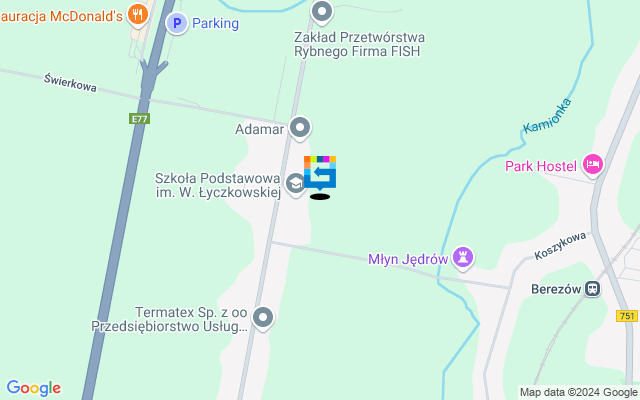
Task: Open the Park Hostel lodging pin
Action: 593,164
